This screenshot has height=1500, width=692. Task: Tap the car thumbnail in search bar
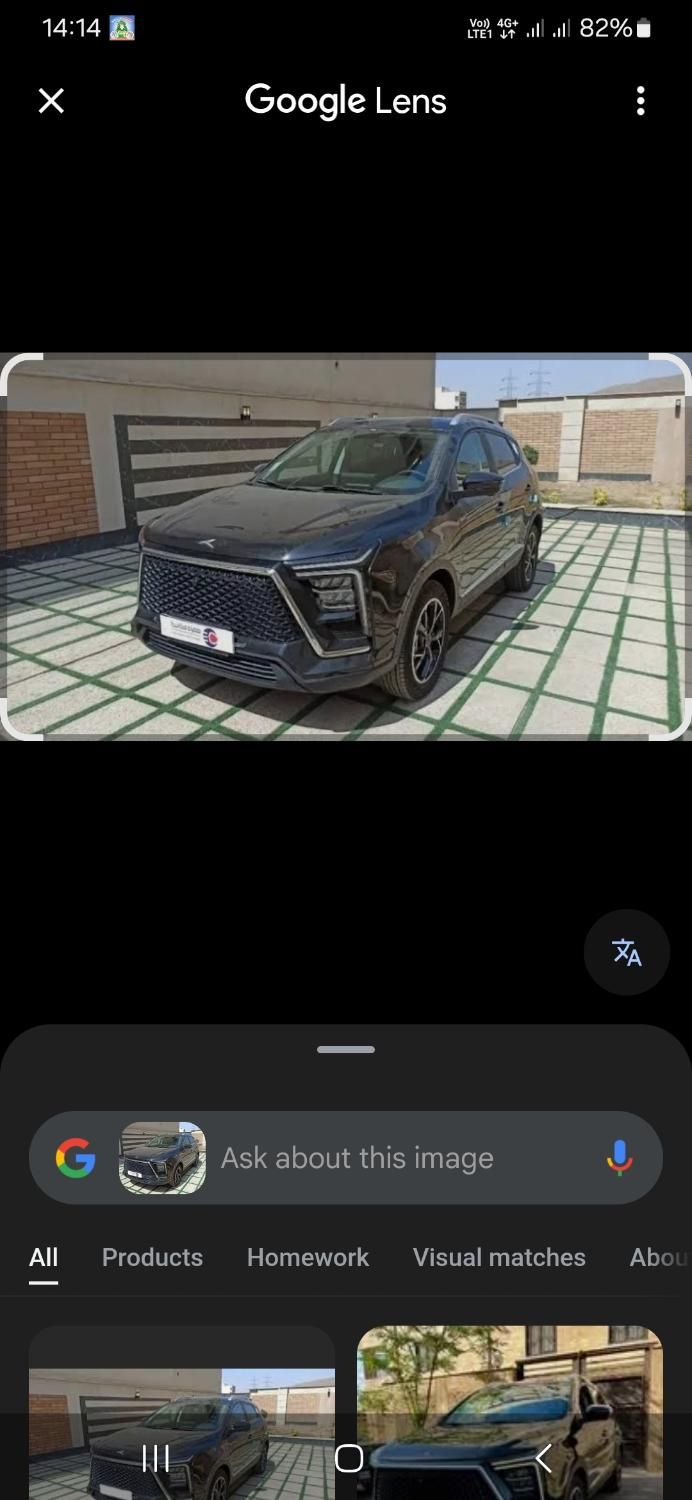(162, 1158)
